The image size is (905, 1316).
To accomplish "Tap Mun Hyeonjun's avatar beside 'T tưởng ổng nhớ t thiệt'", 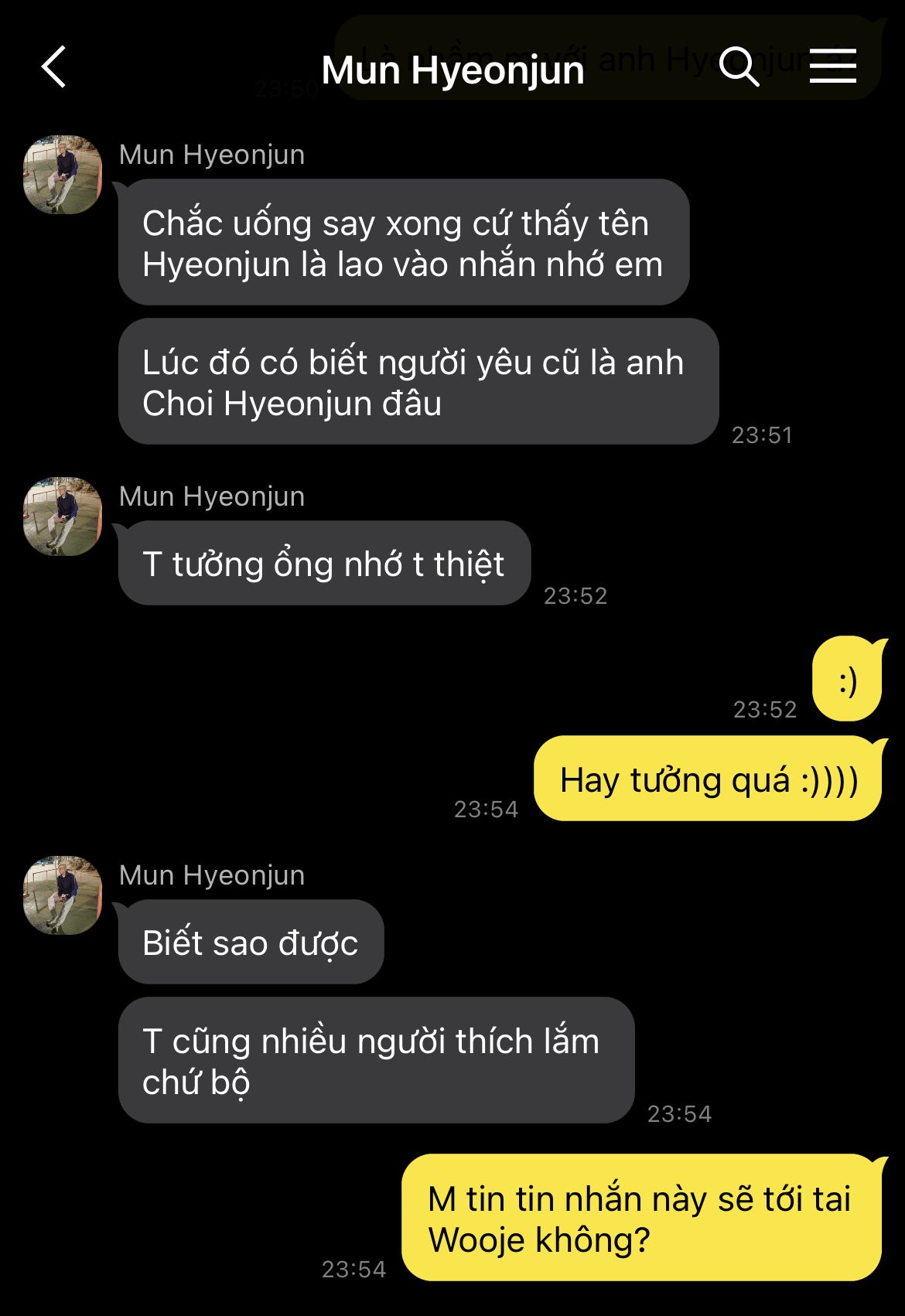I will (x=63, y=517).
